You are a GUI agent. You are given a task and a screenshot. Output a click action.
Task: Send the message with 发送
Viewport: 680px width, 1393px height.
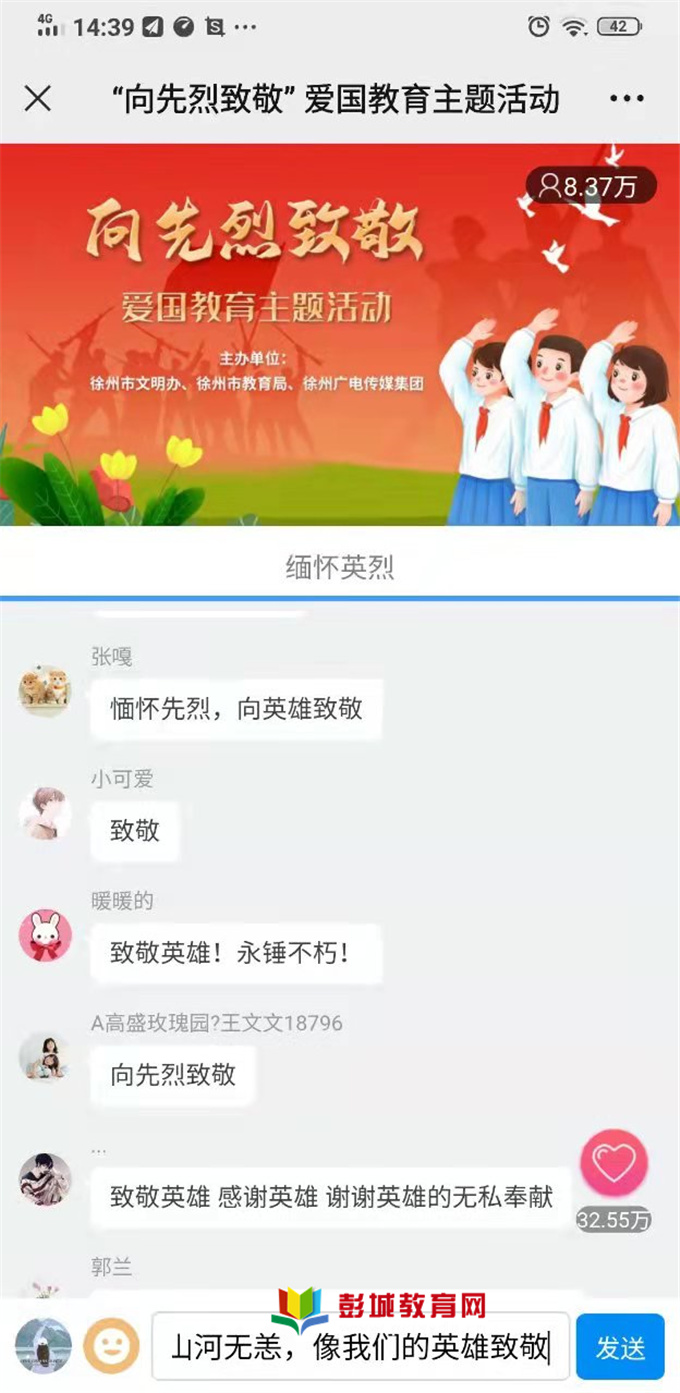(x=620, y=1347)
